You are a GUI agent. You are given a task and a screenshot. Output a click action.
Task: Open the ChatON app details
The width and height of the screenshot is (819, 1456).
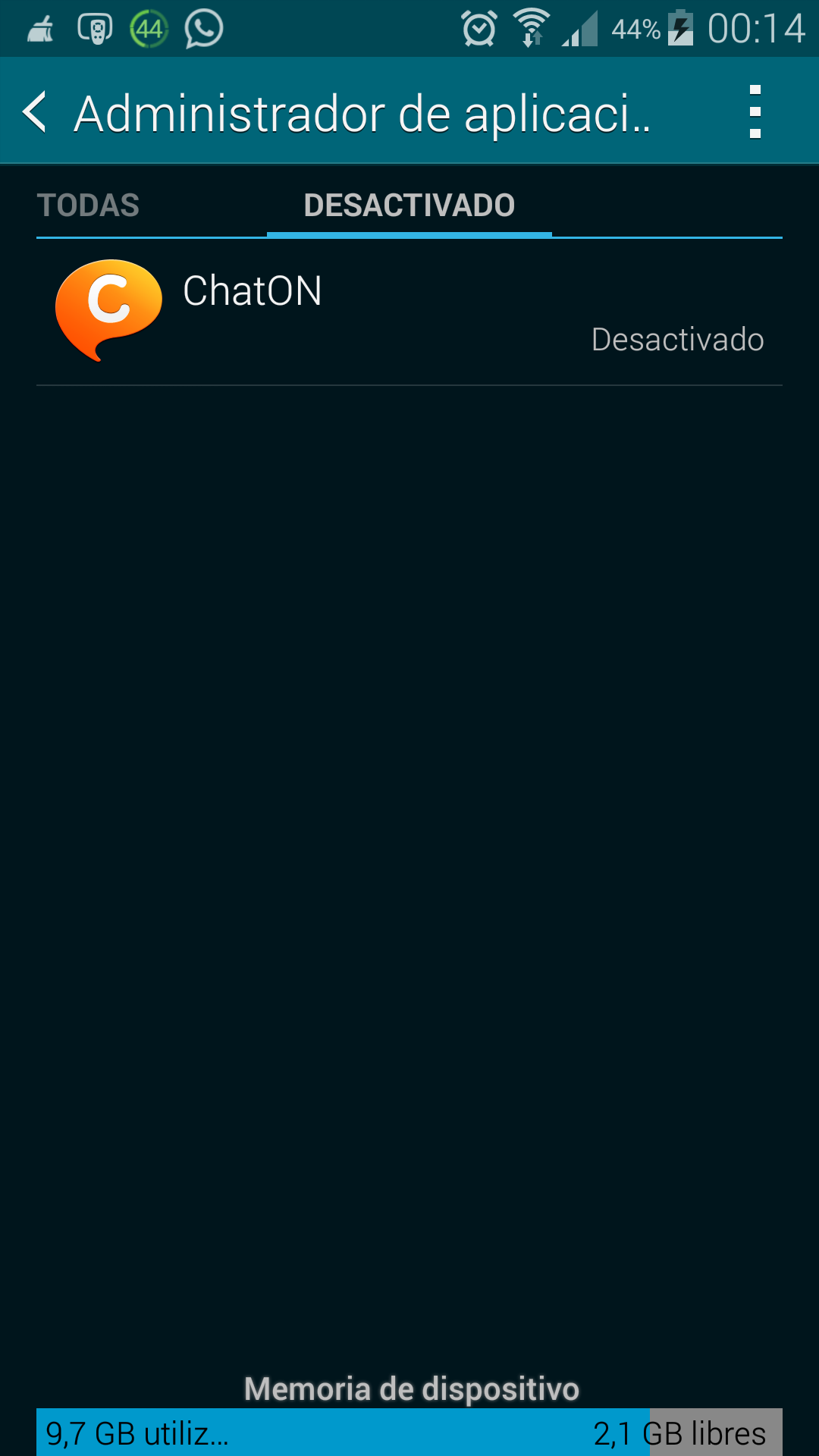pyautogui.click(x=409, y=311)
